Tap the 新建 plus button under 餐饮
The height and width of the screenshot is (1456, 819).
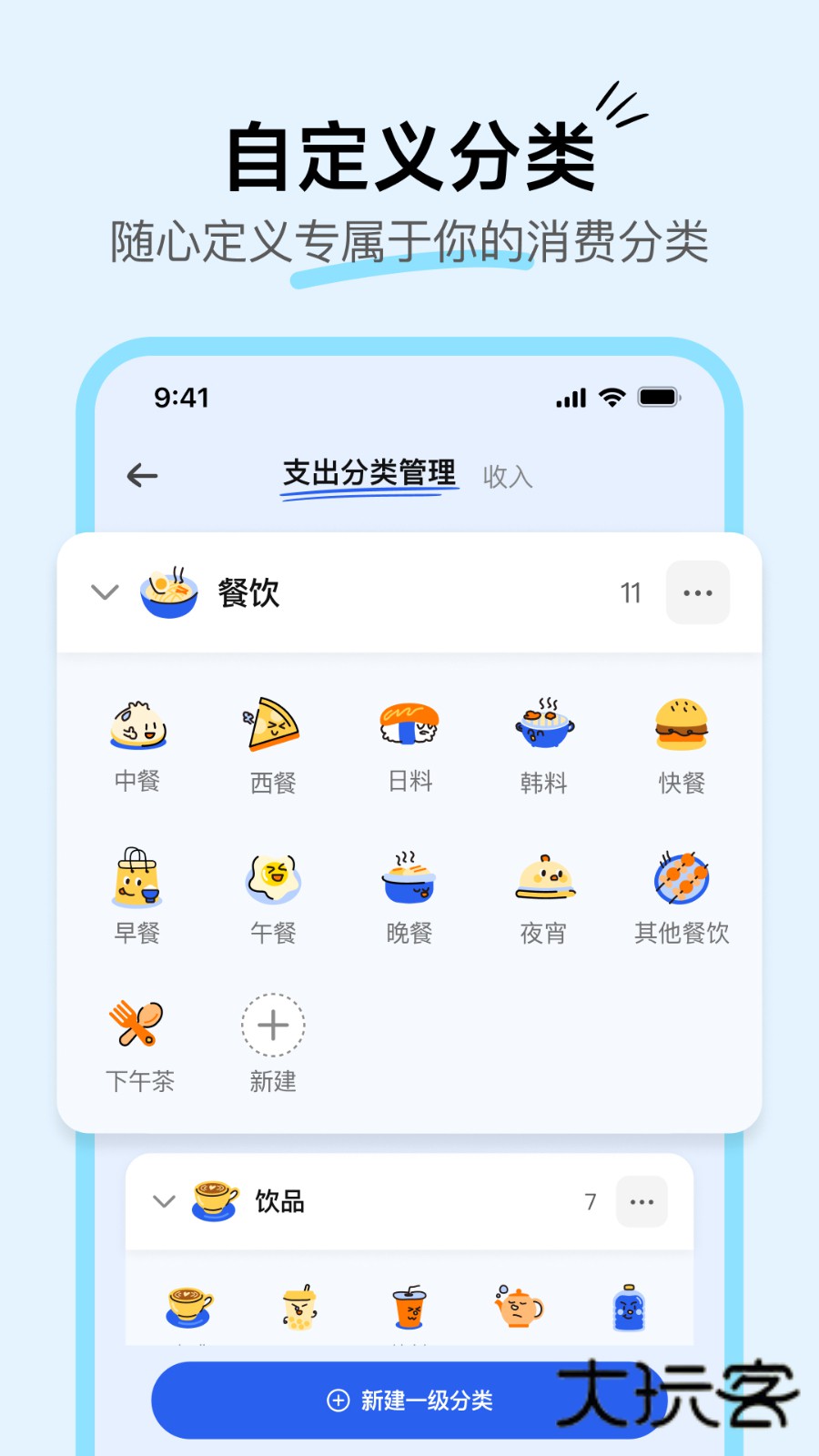pos(272,1025)
